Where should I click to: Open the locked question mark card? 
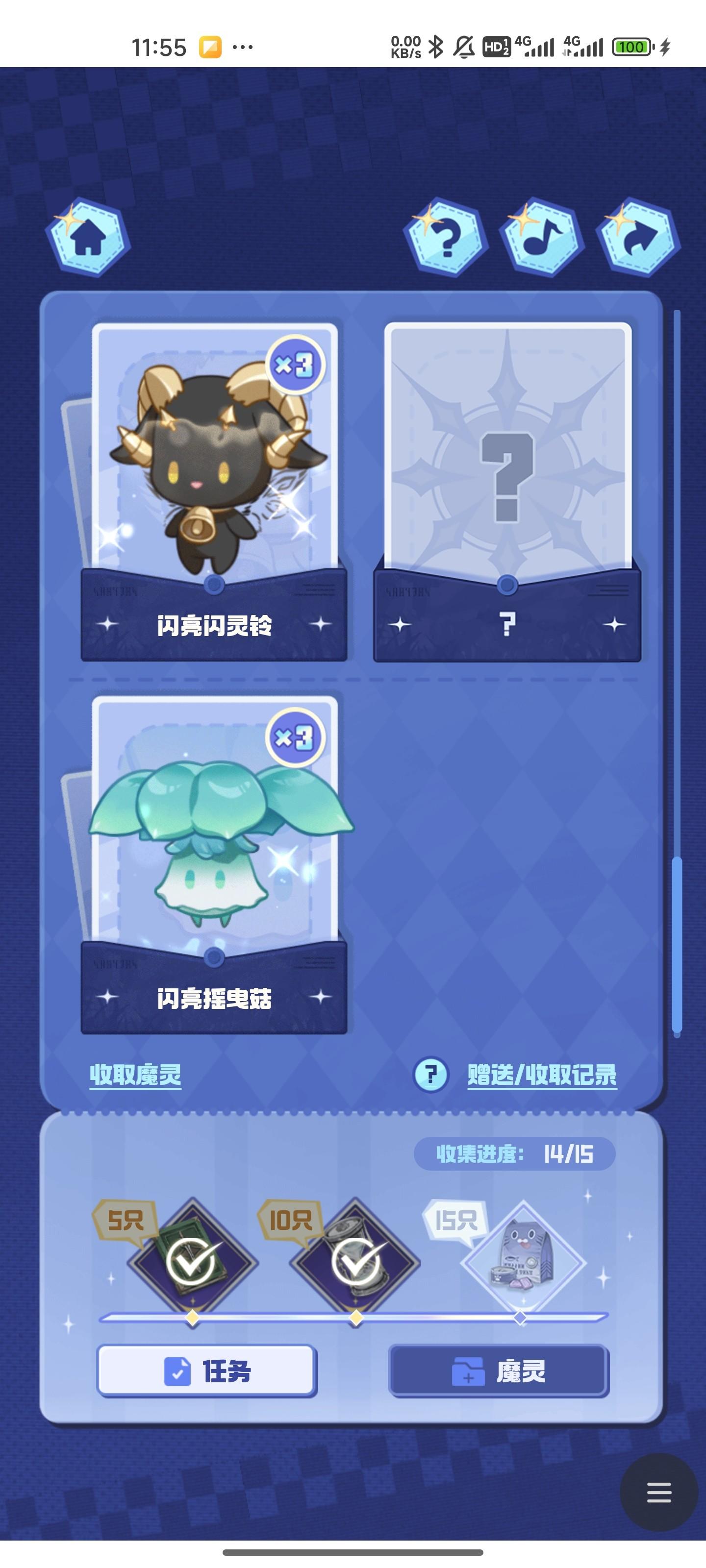tap(507, 490)
